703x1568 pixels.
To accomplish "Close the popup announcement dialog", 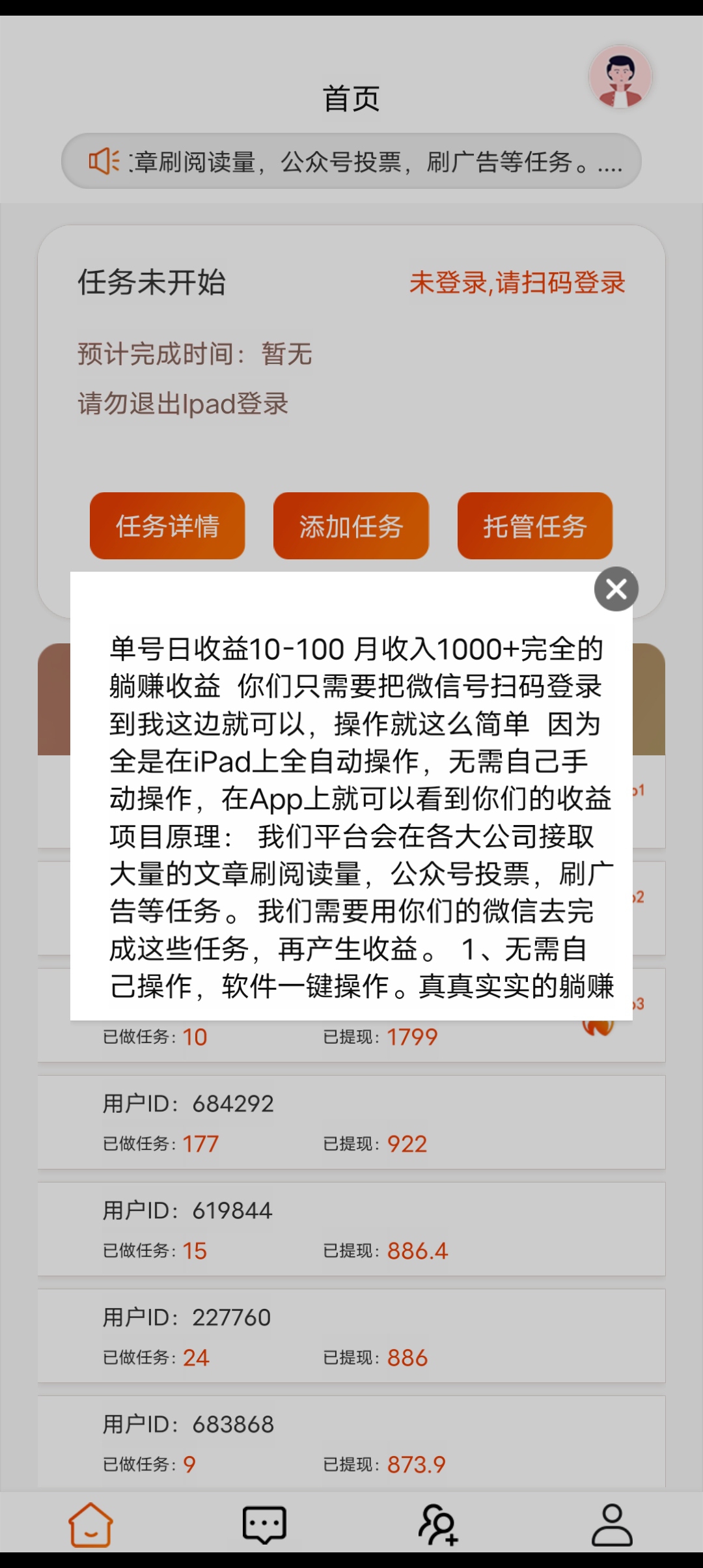I will (x=616, y=589).
